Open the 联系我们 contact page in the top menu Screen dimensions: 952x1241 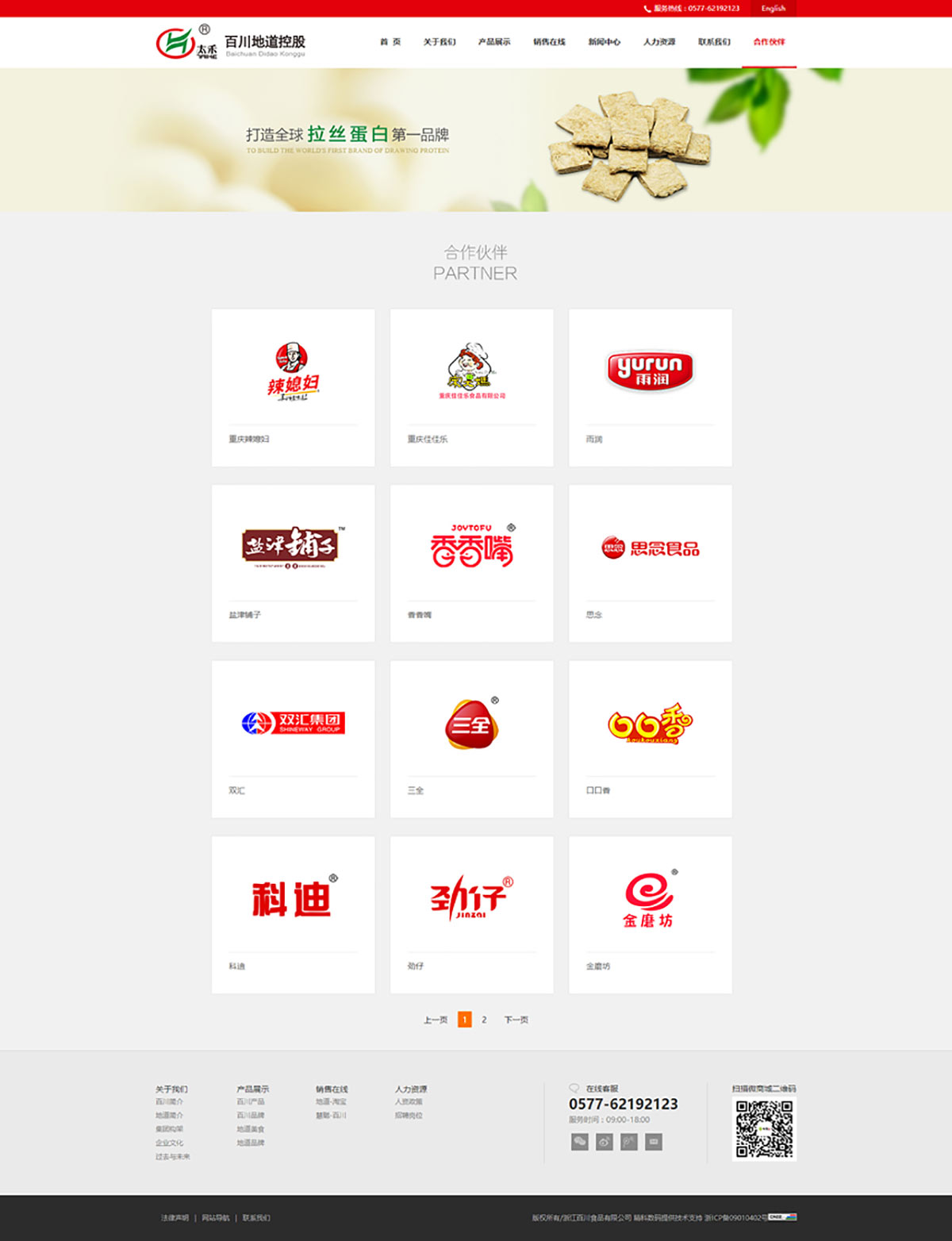coord(714,42)
